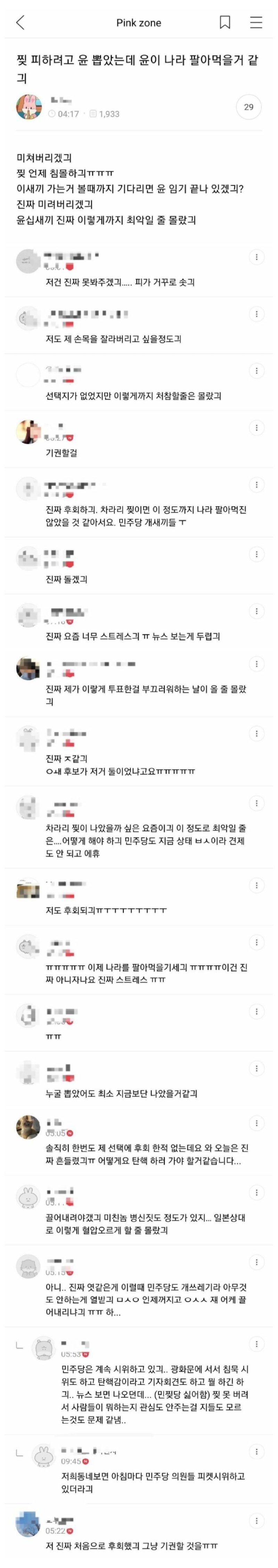Open options for the comment '솔직히 한번도 제 선택에'
The width and height of the screenshot is (278, 1568).
pyautogui.click(x=256, y=1123)
